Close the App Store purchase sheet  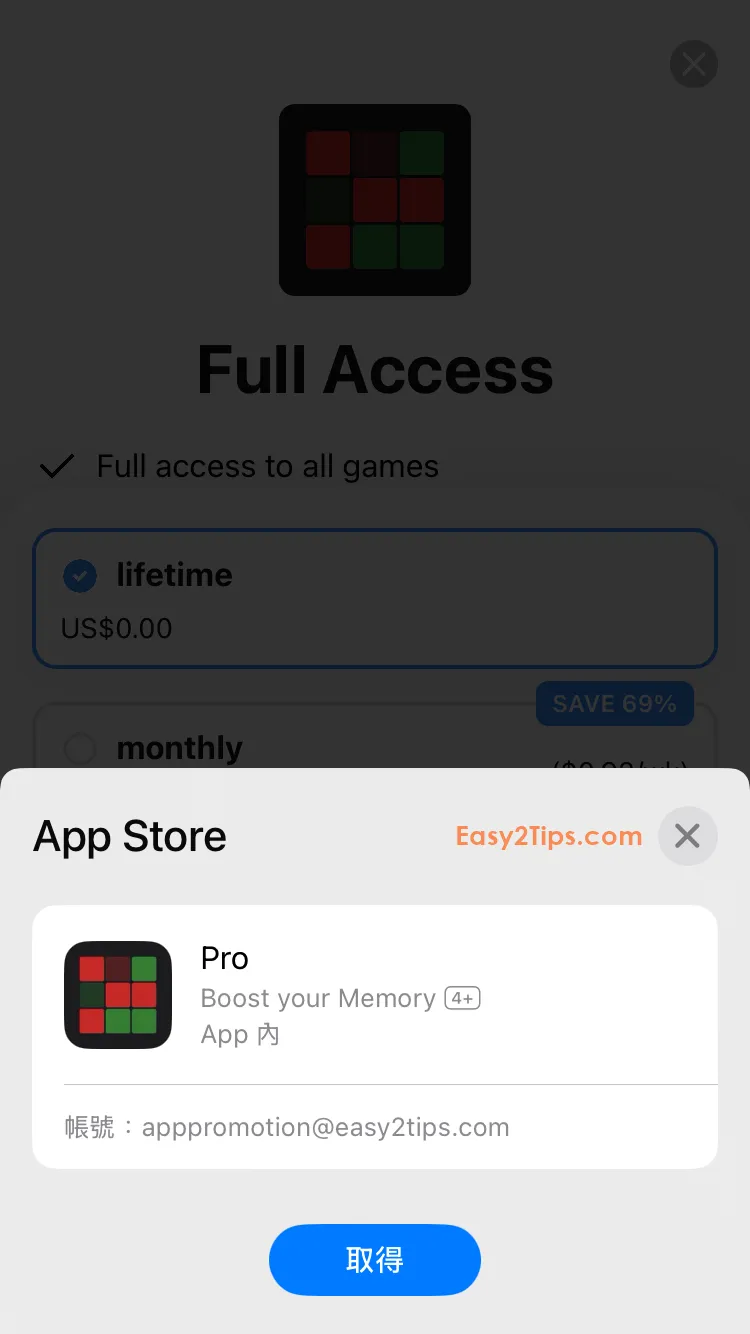point(687,836)
